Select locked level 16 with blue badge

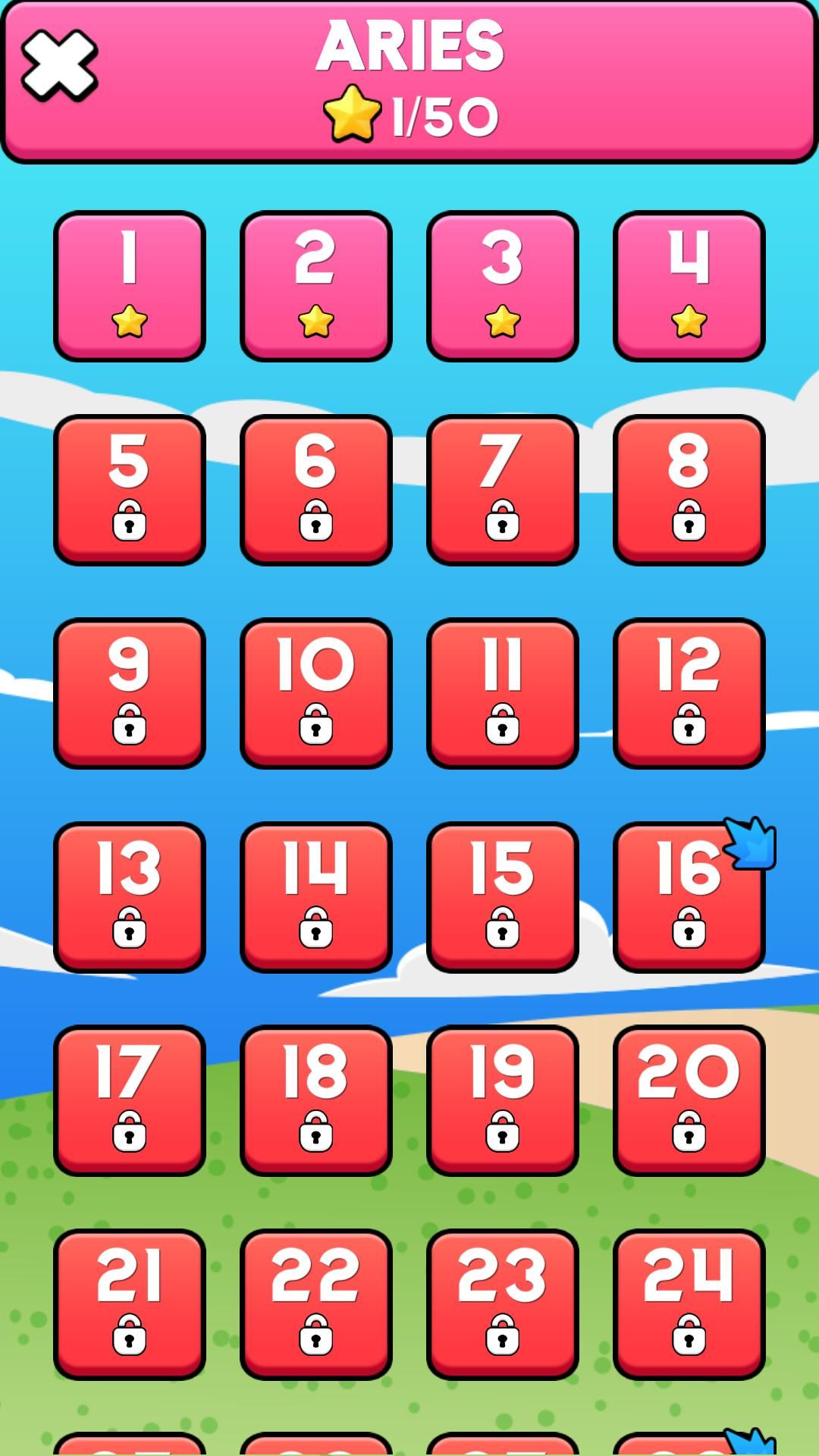(x=689, y=896)
